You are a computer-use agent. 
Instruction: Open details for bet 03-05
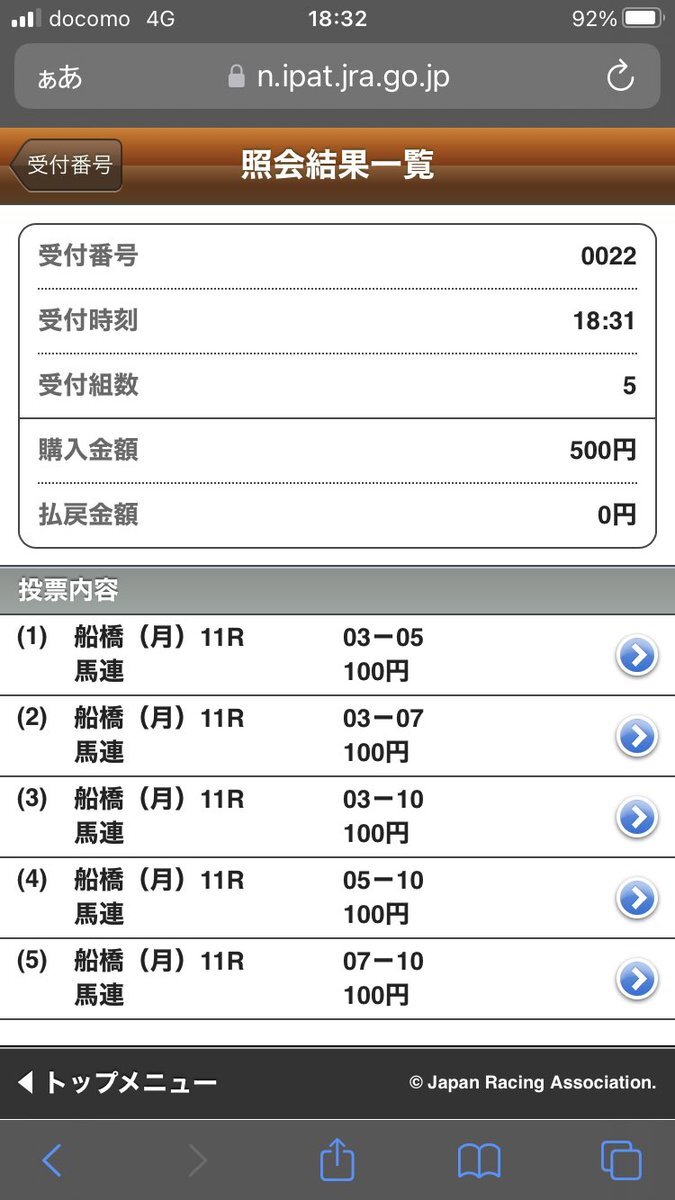[x=337, y=655]
